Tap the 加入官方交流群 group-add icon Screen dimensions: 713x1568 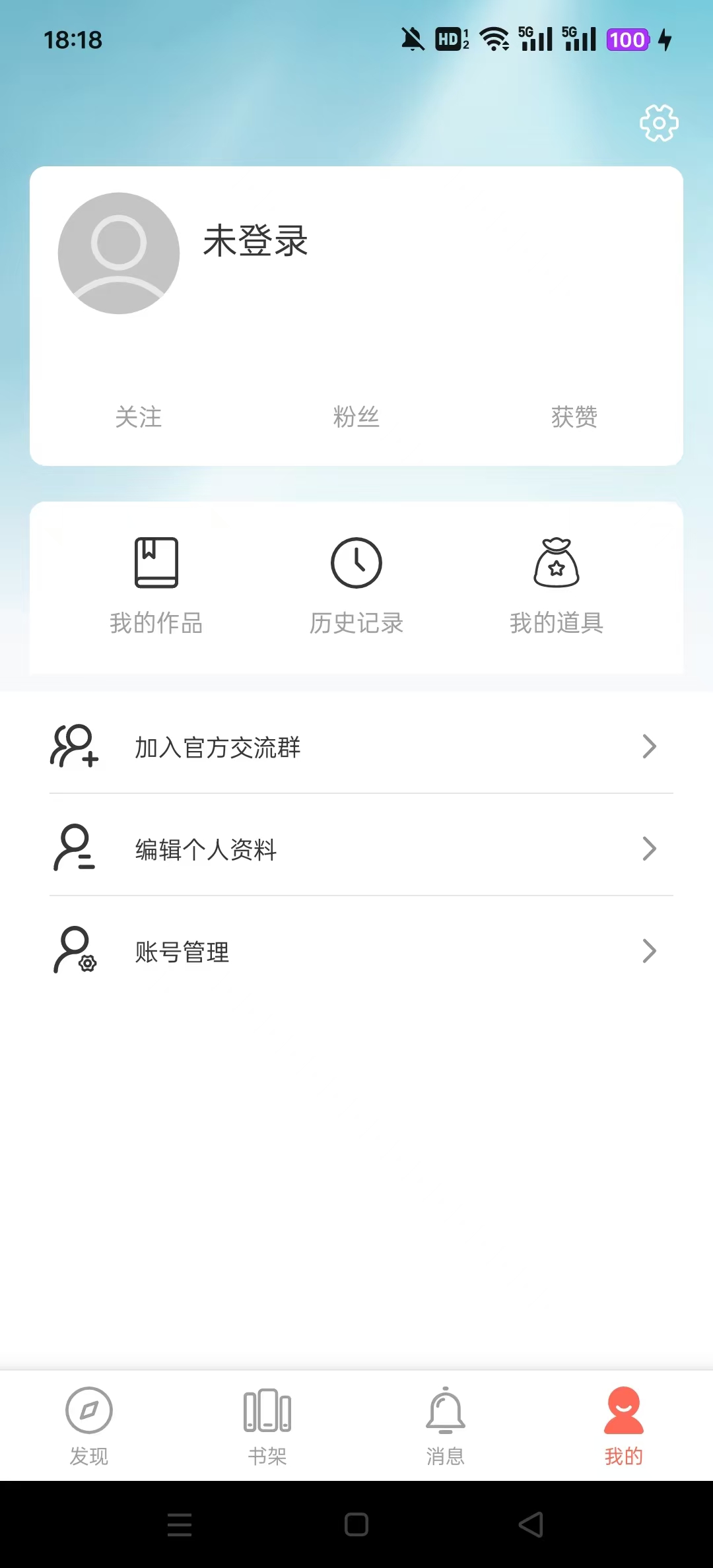(x=73, y=747)
